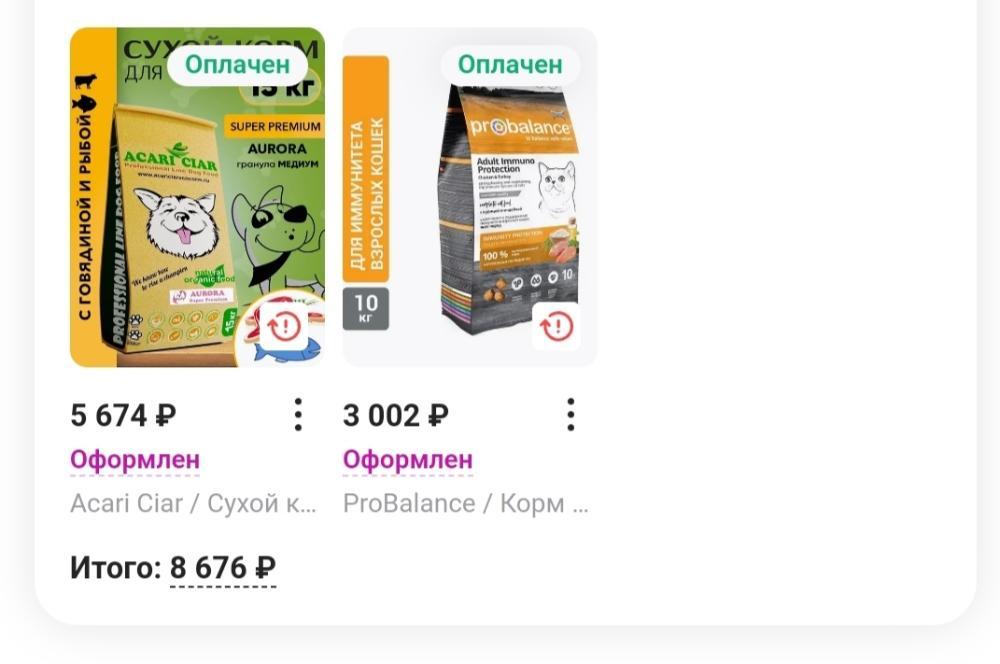This screenshot has height=664, width=1000.
Task: Open the three-dot menu beside 5 674 ₽
Action: pyautogui.click(x=298, y=415)
